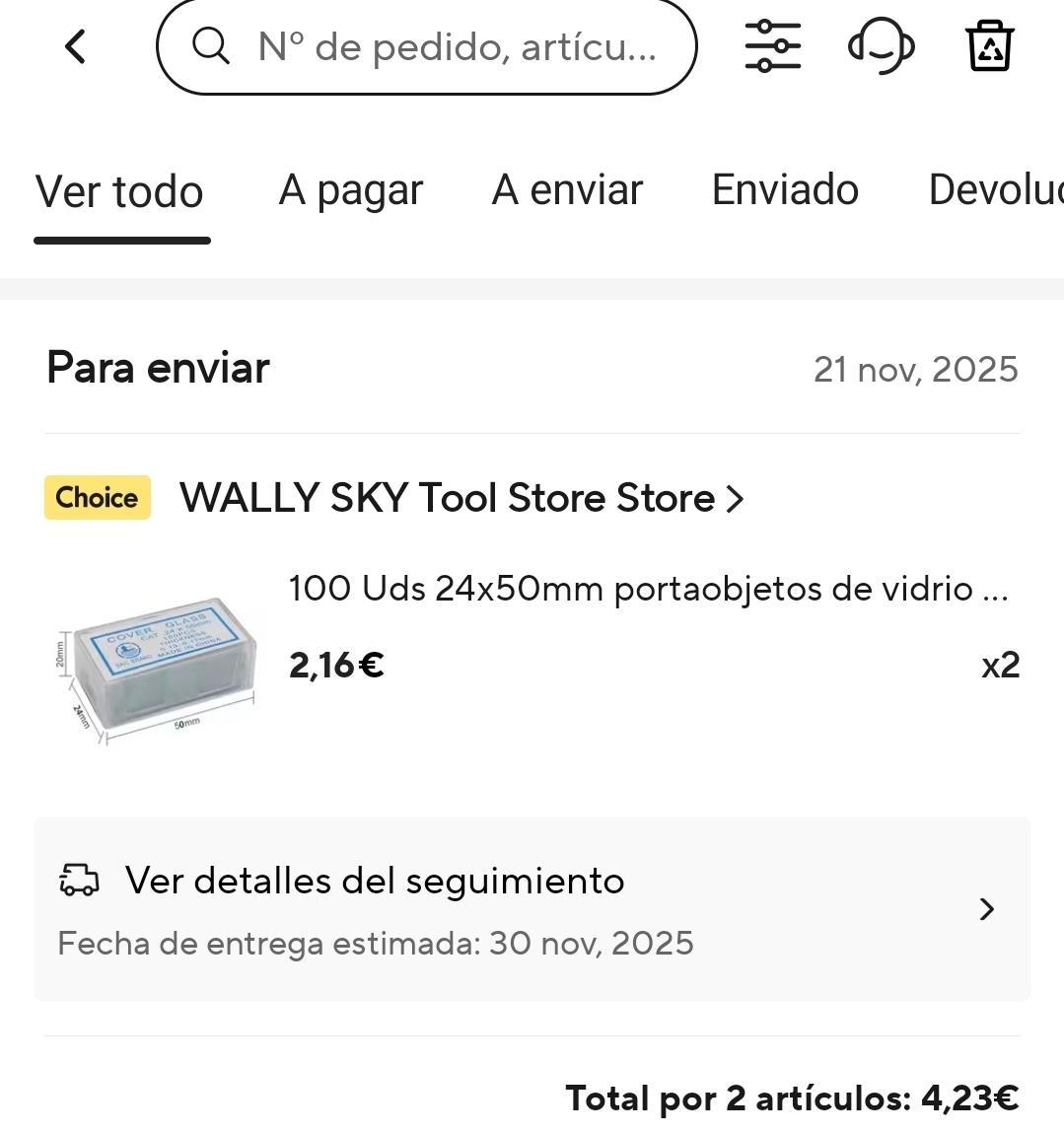This screenshot has width=1064, height=1133.
Task: Open the Devoluciones tab
Action: (x=996, y=190)
